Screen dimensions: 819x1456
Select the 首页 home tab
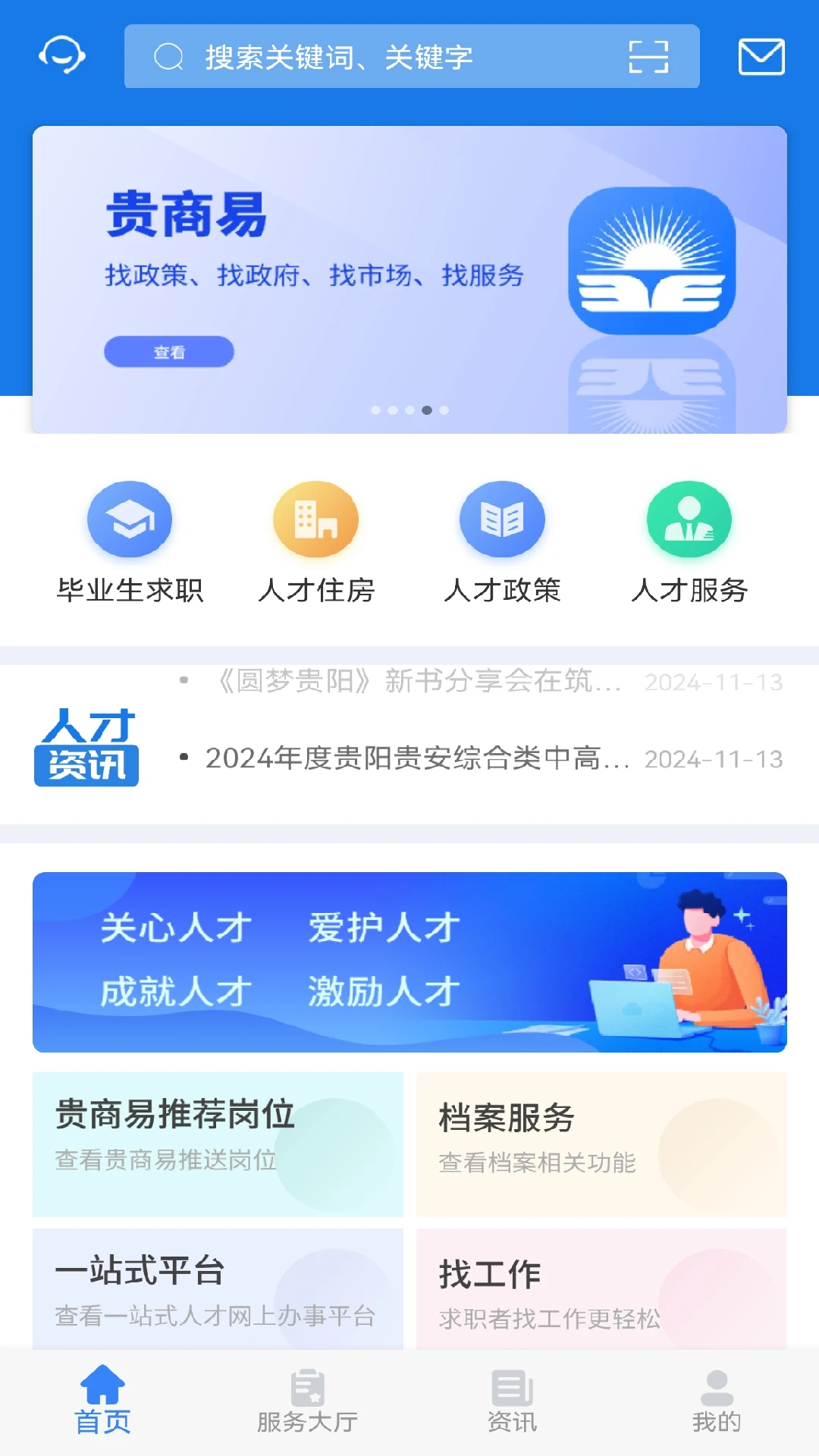(103, 1396)
